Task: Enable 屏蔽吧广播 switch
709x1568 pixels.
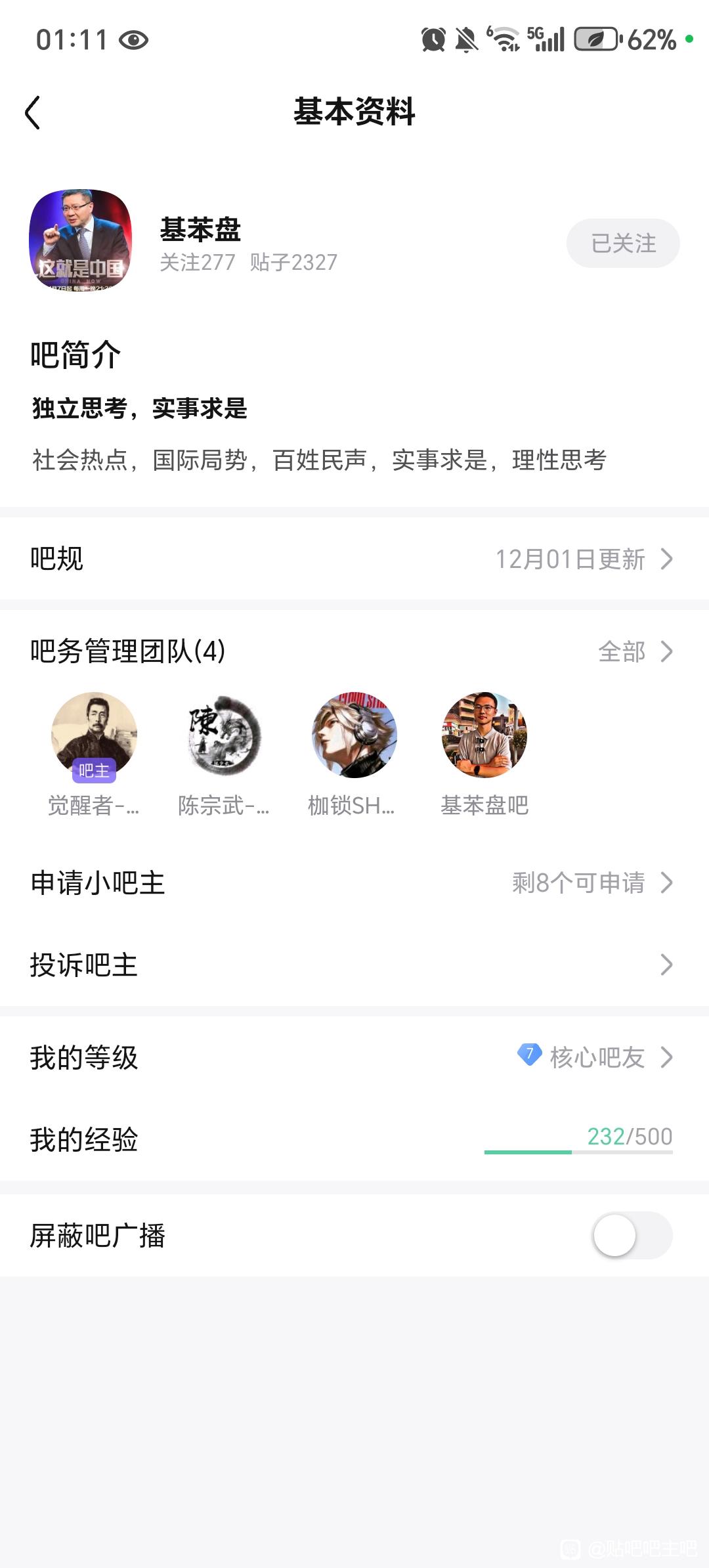Action: 632,1235
